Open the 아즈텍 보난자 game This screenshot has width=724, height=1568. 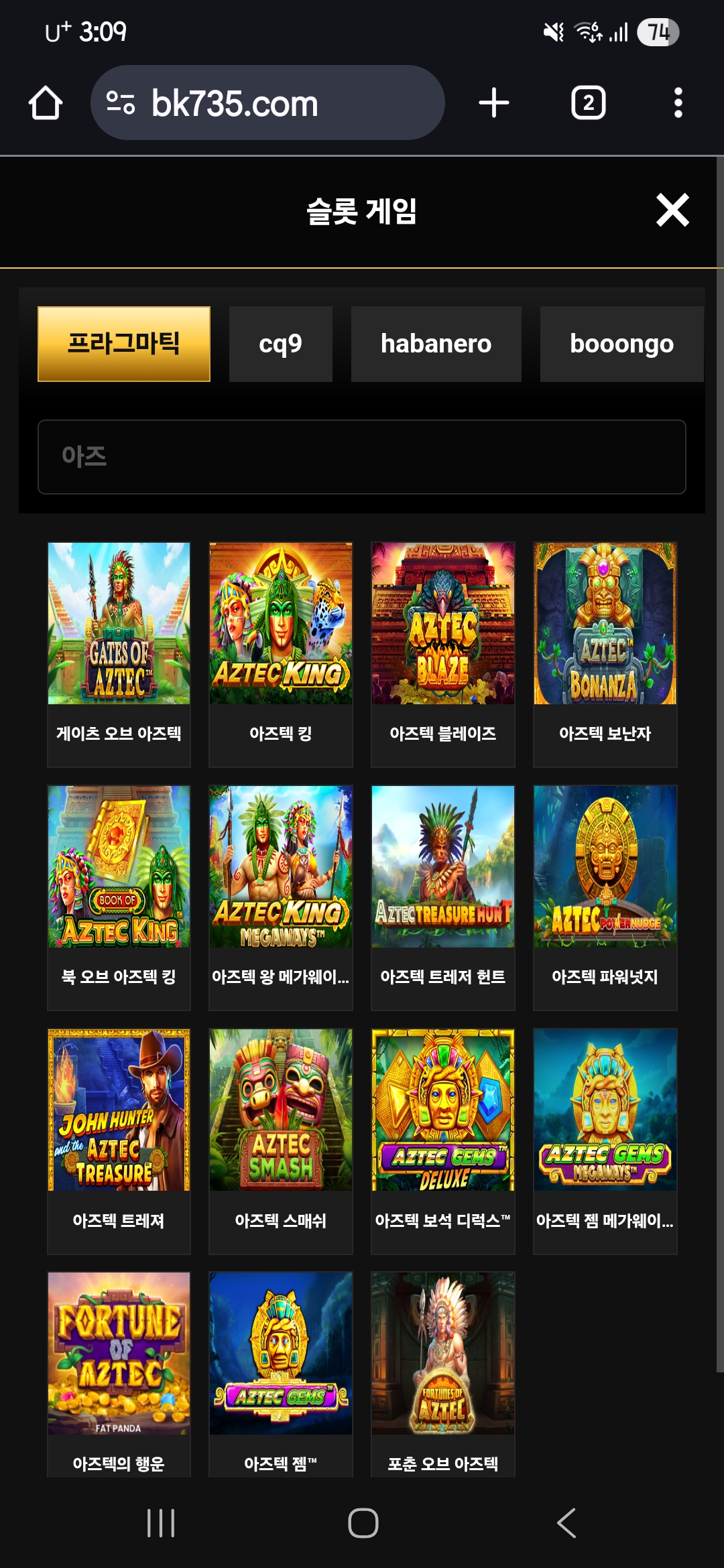[x=605, y=624]
